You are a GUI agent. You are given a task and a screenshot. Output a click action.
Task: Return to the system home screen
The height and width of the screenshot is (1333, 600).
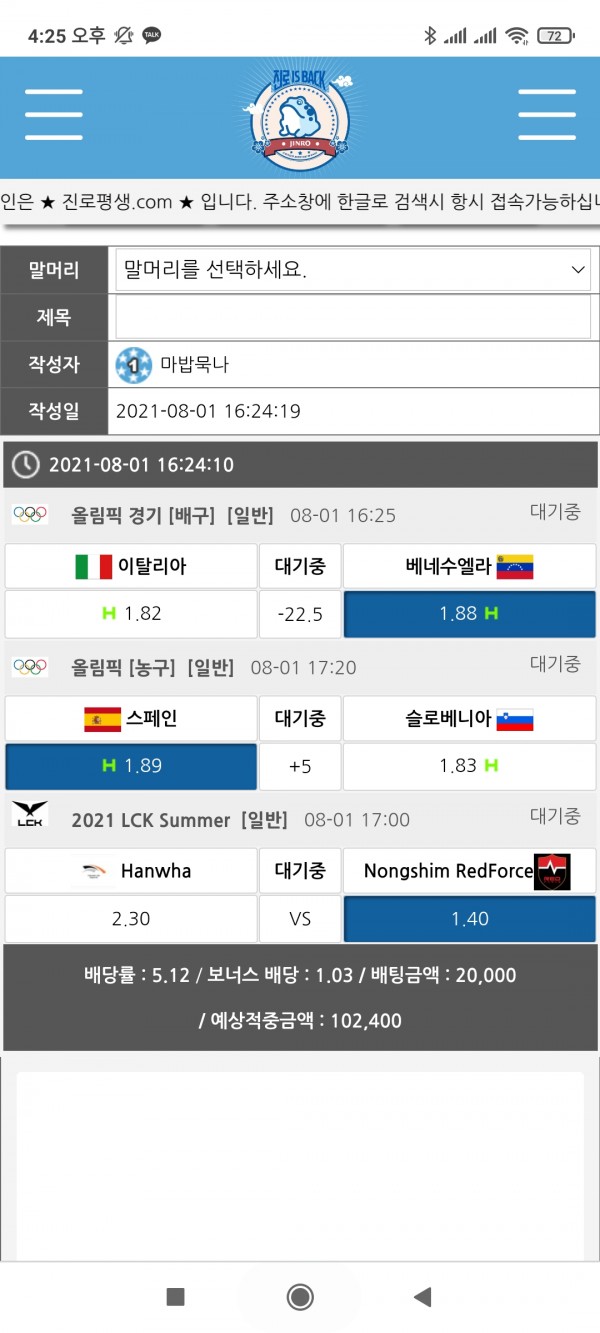pos(300,1297)
